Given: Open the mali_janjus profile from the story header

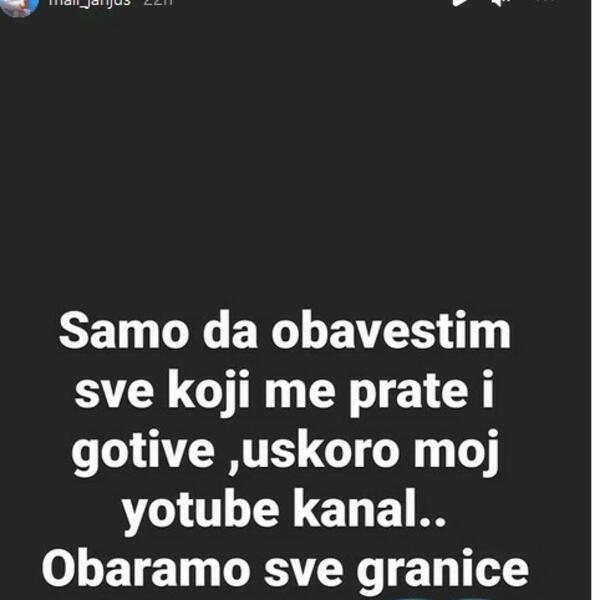Looking at the screenshot, I should [x=90, y=3].
